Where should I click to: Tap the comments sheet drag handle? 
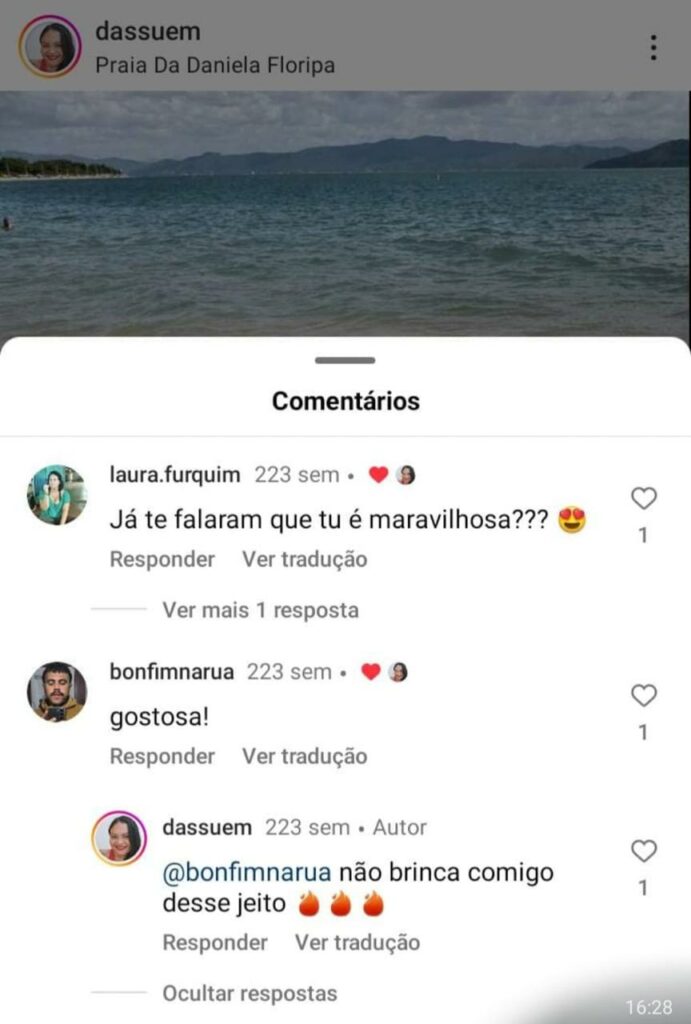coord(345,360)
